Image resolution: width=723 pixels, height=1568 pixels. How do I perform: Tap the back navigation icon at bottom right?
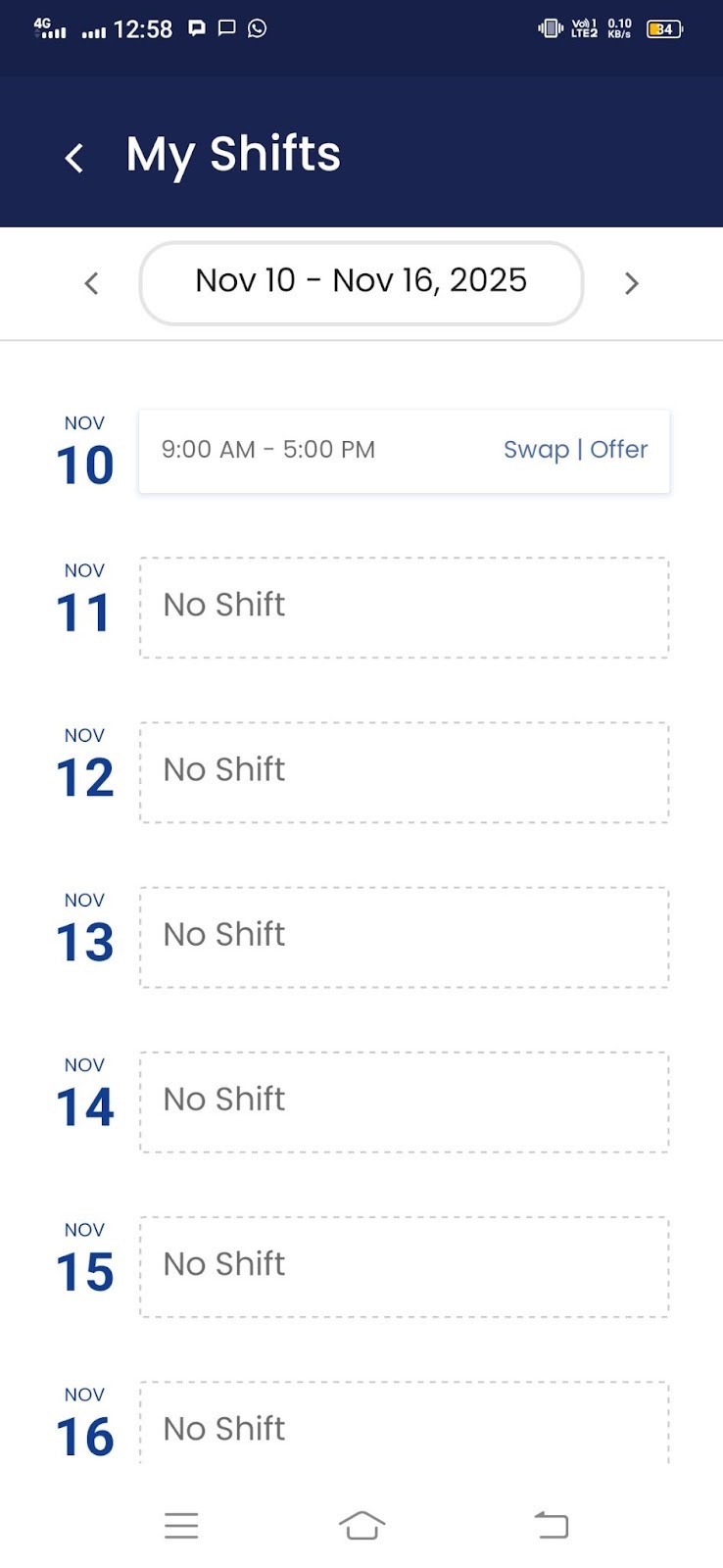click(x=552, y=1525)
